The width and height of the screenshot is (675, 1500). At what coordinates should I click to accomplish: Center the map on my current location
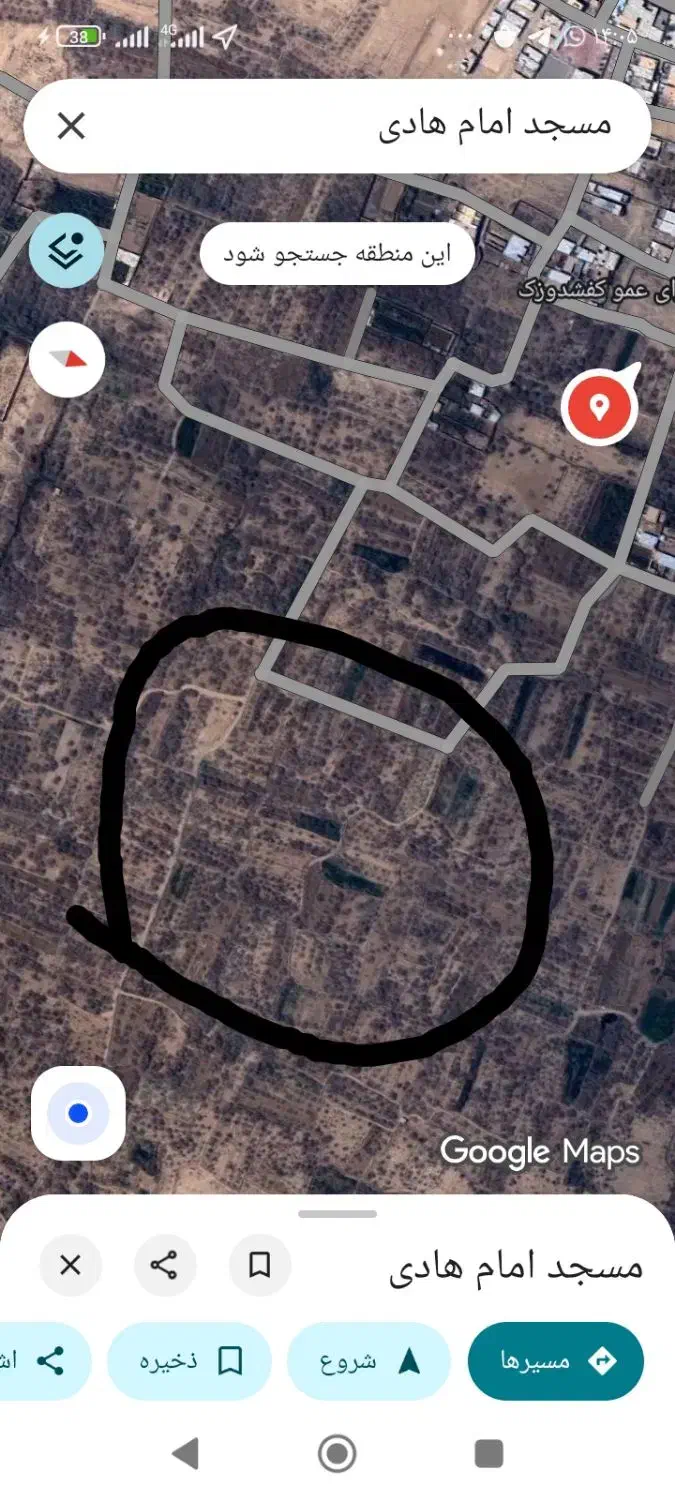tap(78, 1113)
